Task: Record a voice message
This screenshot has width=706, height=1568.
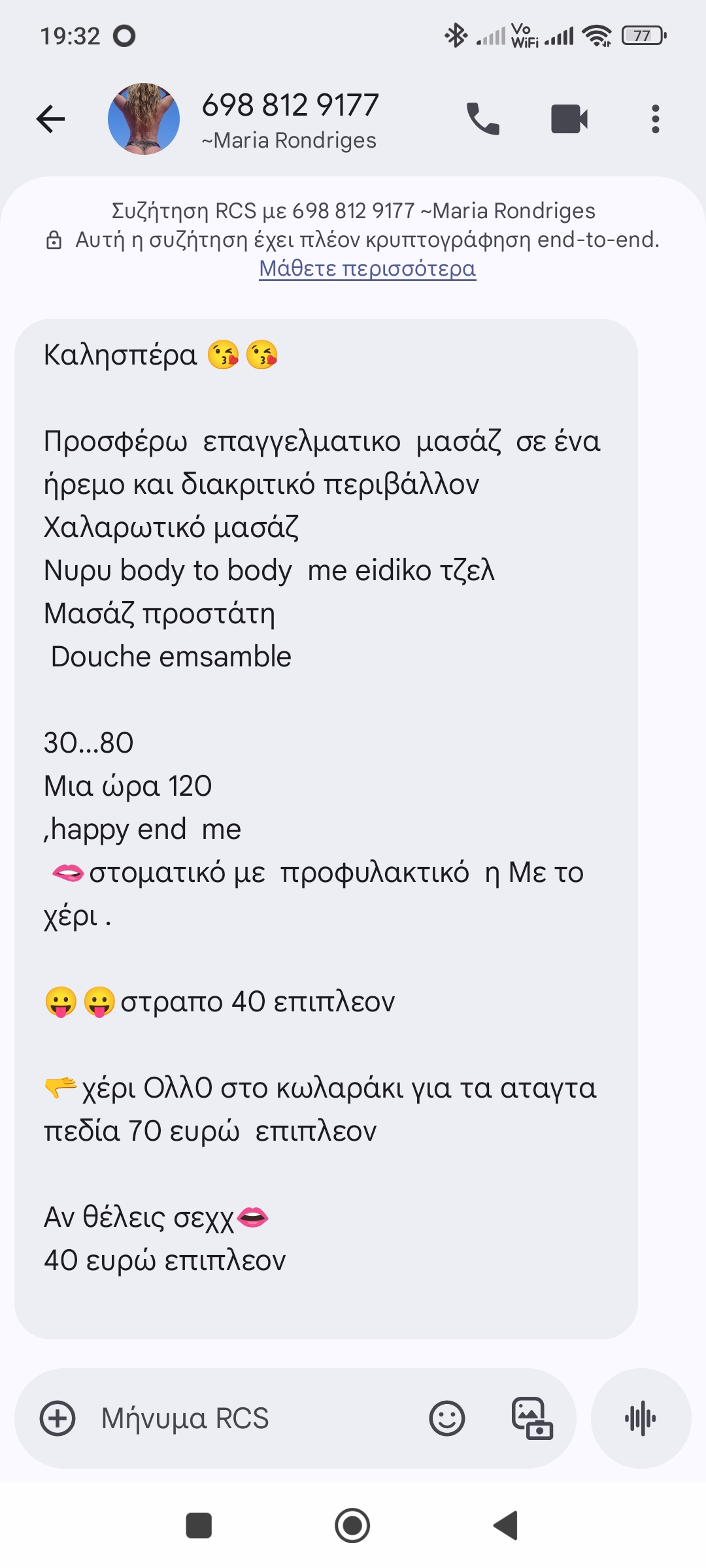Action: tap(641, 1418)
